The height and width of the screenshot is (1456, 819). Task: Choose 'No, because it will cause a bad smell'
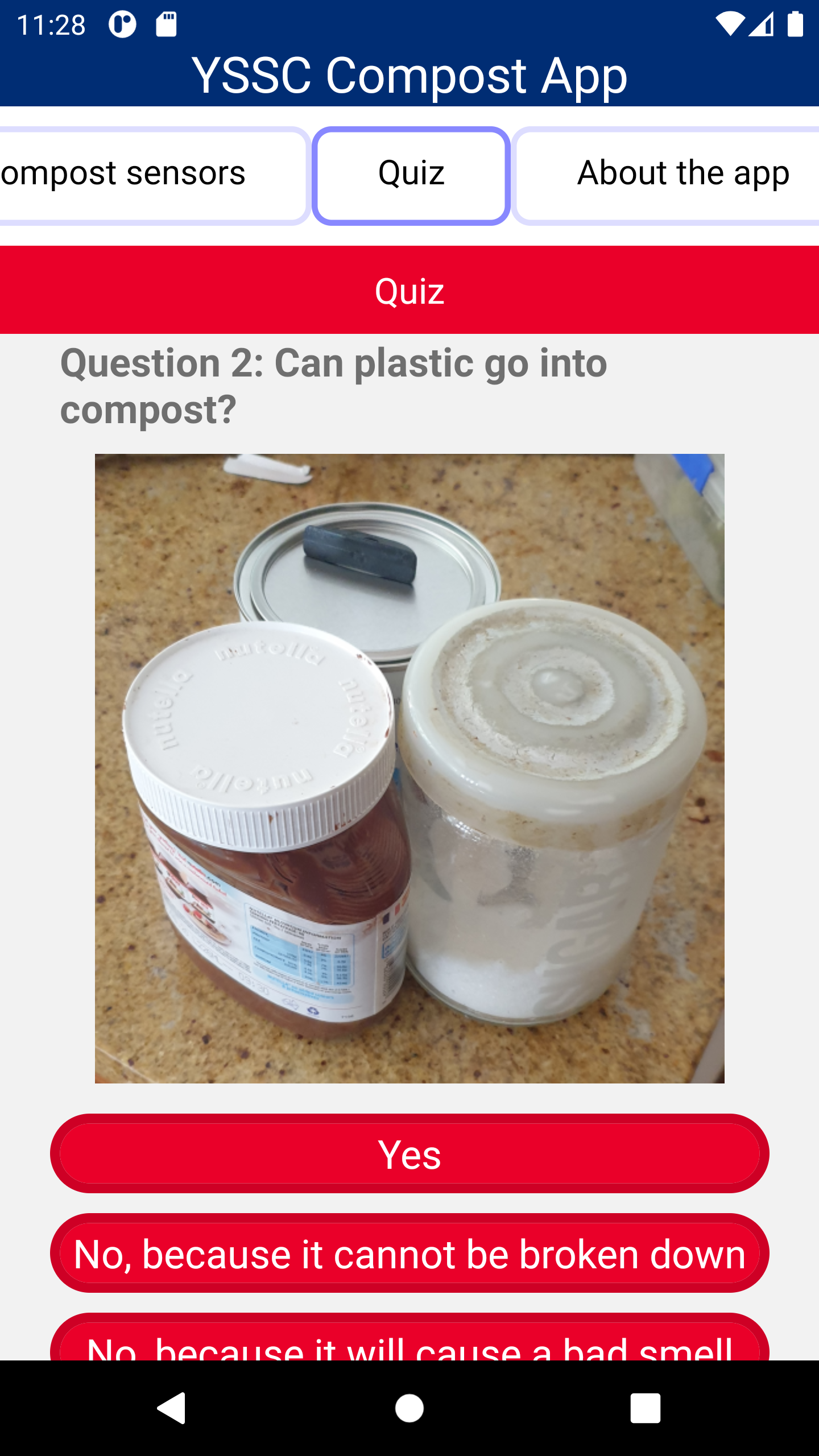pyautogui.click(x=409, y=1337)
